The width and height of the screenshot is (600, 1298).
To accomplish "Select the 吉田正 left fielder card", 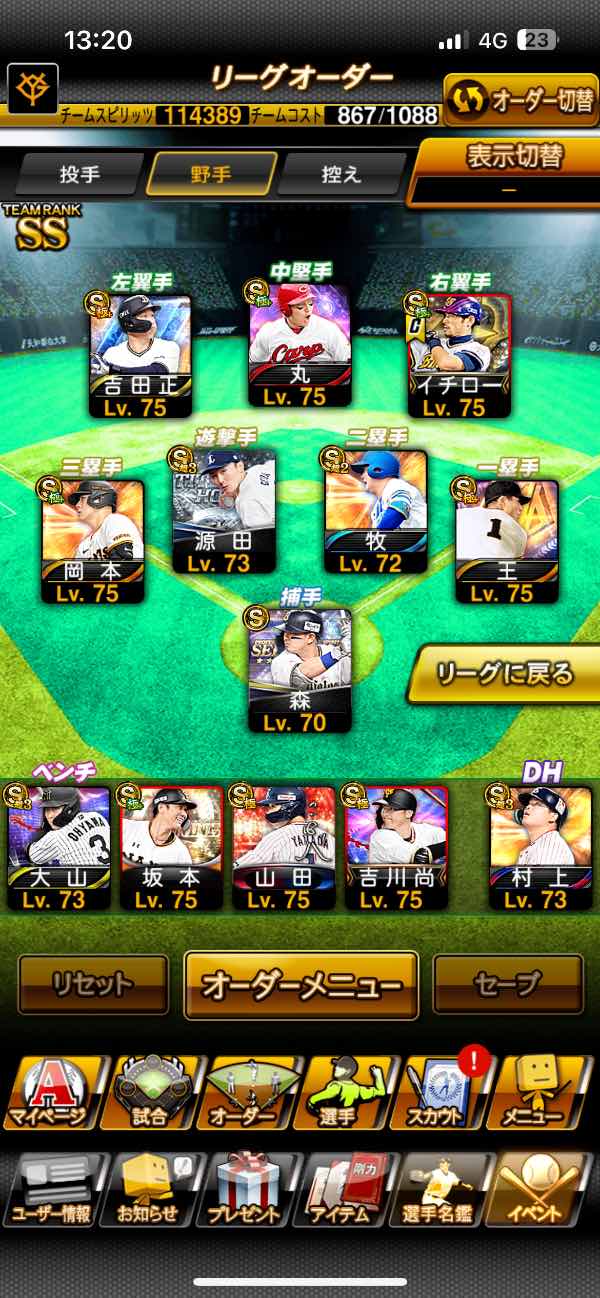I will click(x=139, y=351).
